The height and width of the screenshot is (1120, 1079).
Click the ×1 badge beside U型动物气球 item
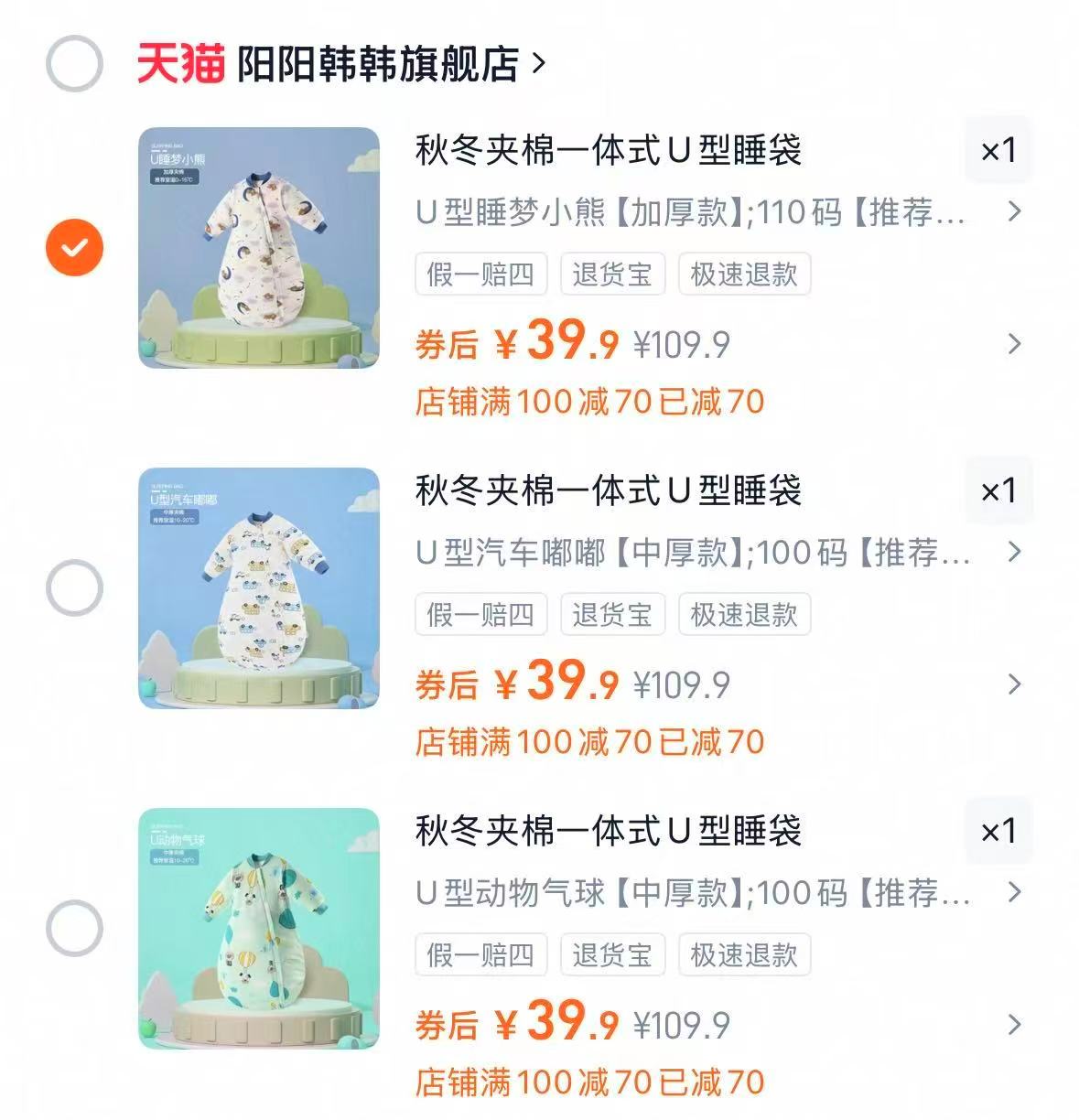[999, 829]
